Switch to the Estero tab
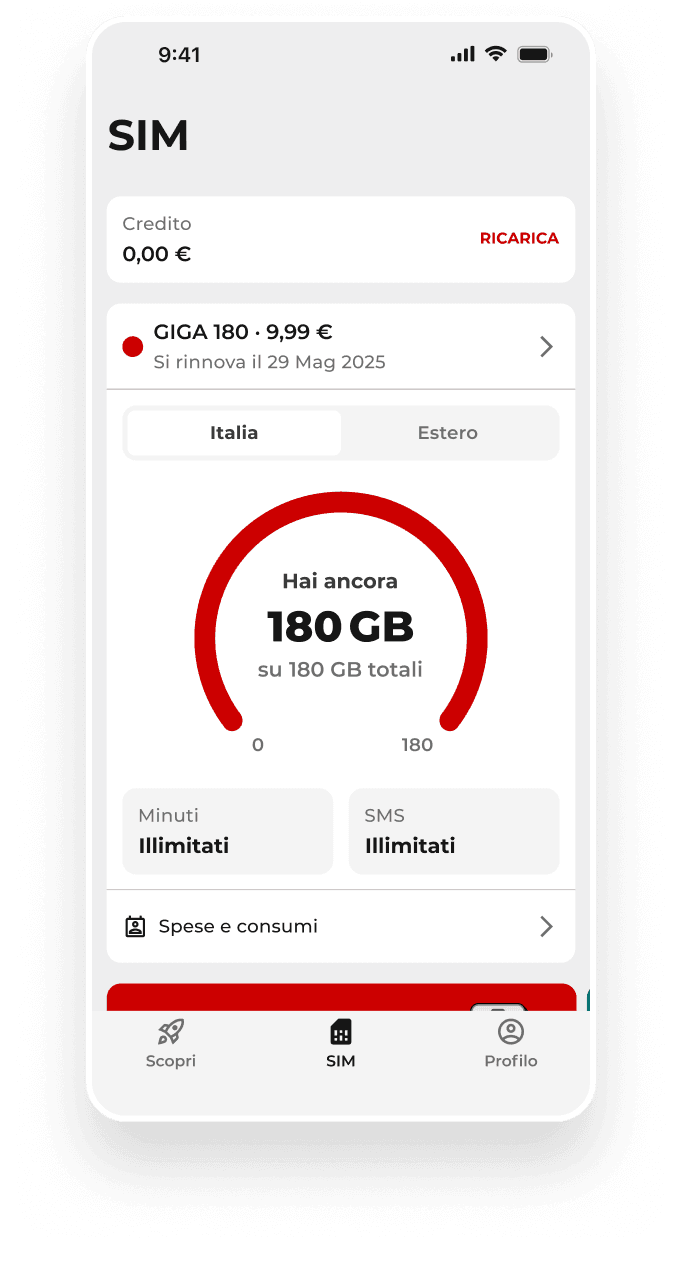The image size is (683, 1261). (x=447, y=433)
